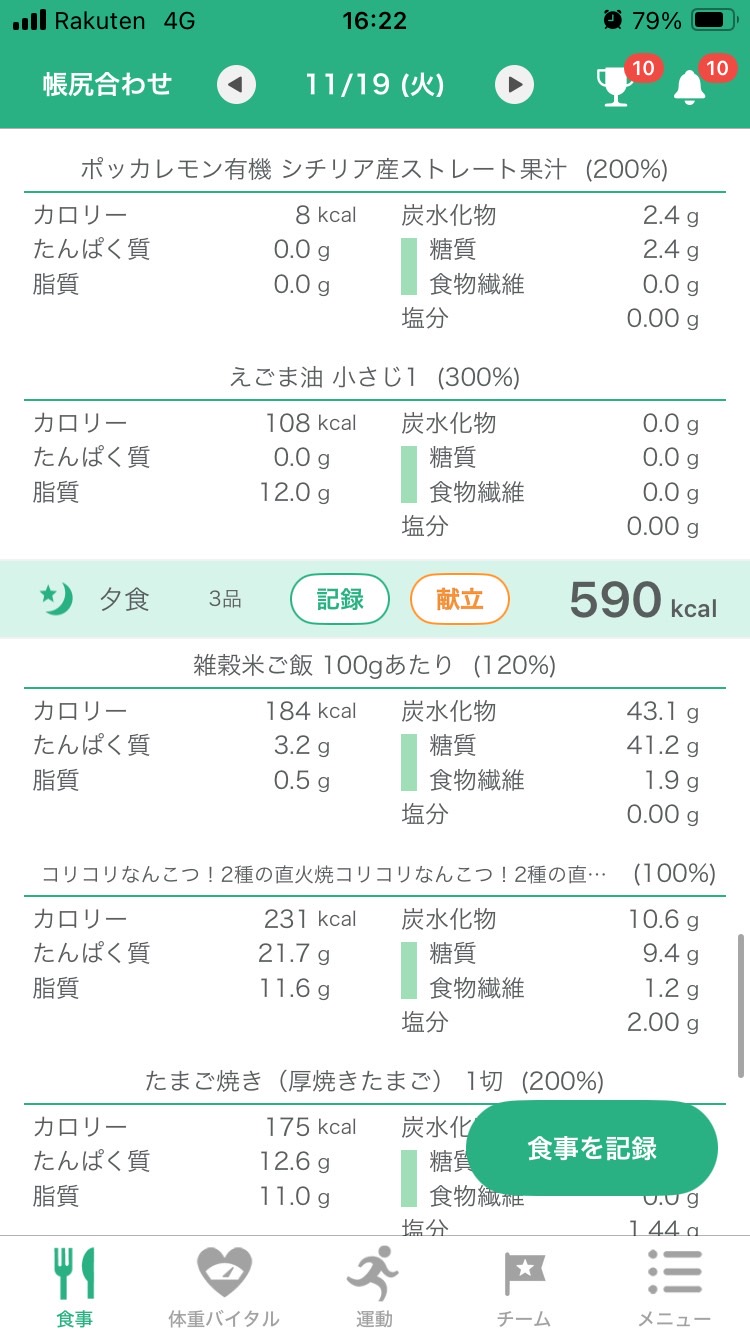This screenshot has width=750, height=1334.
Task: Switch to the 体重バイタル tab
Action: pyautogui.click(x=224, y=1286)
